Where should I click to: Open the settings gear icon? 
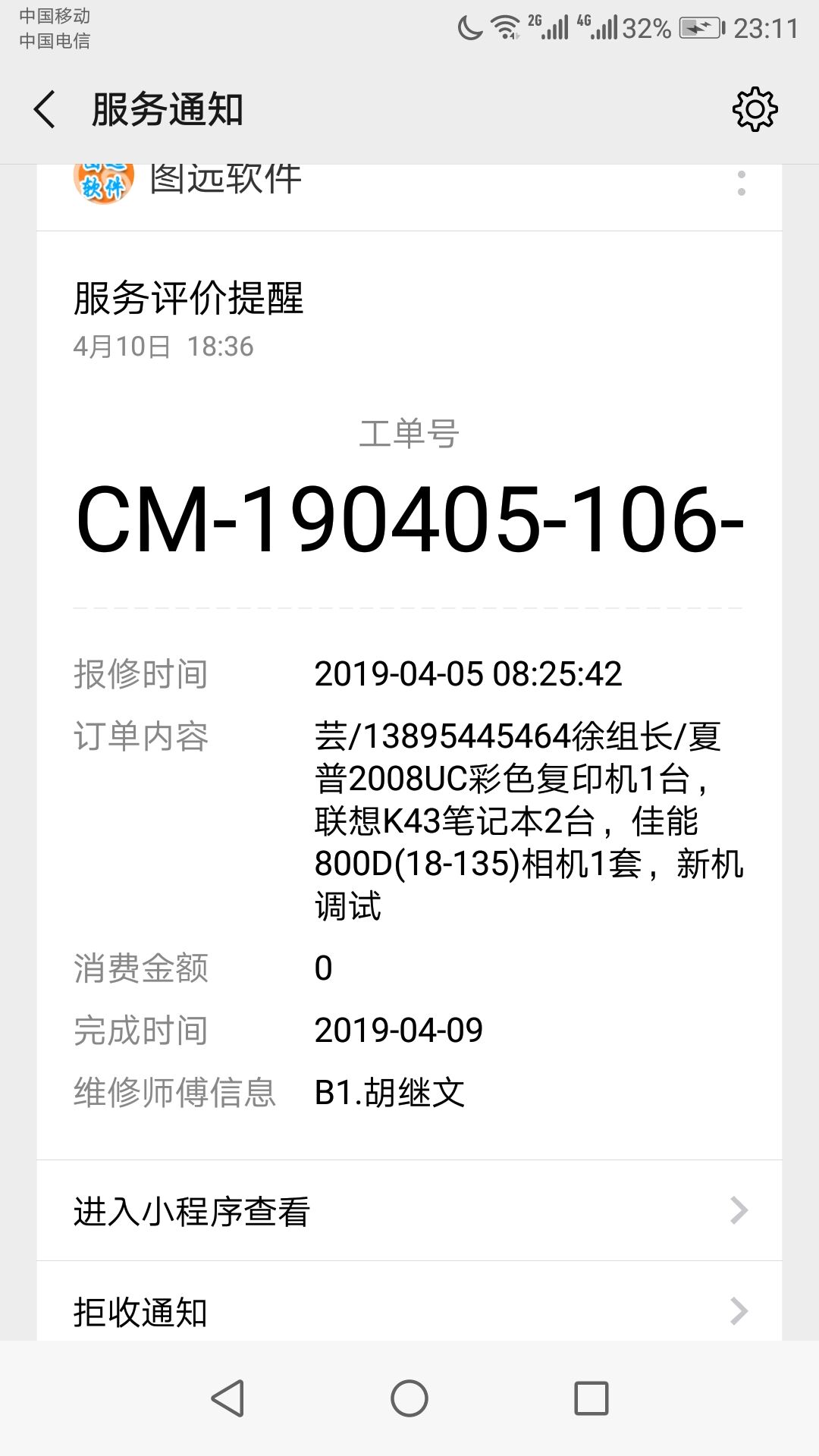coord(755,109)
